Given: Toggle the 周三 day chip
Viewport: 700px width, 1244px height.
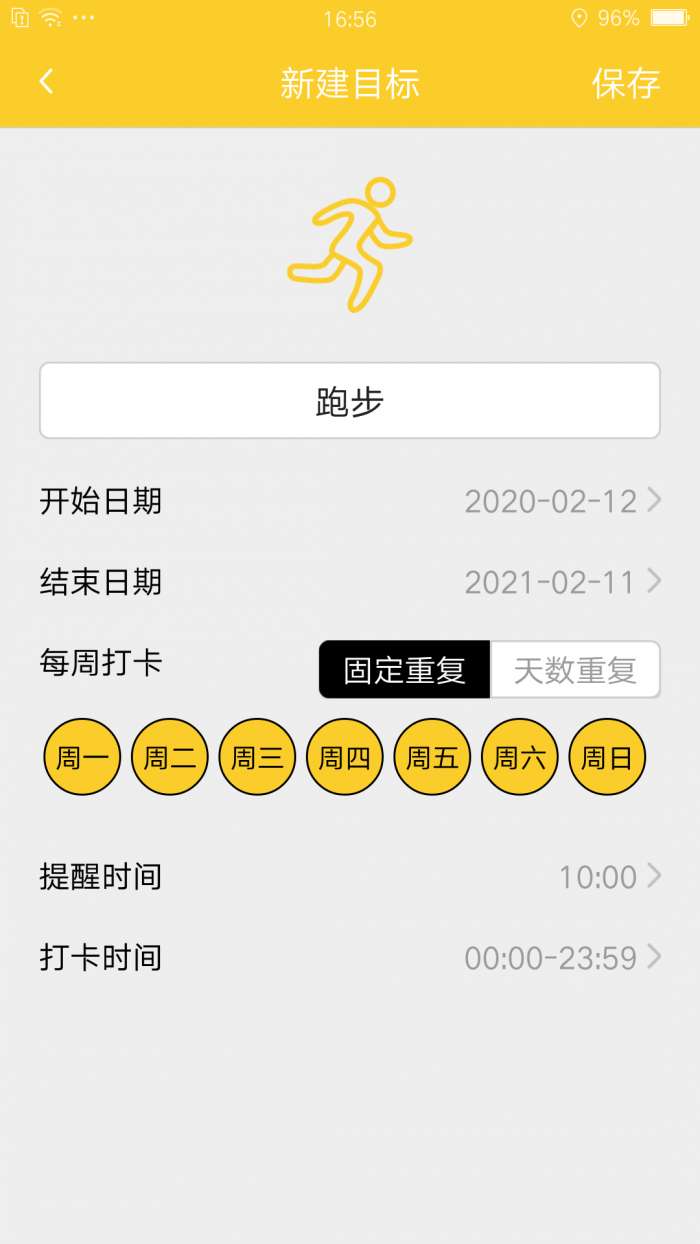Looking at the screenshot, I should point(257,757).
